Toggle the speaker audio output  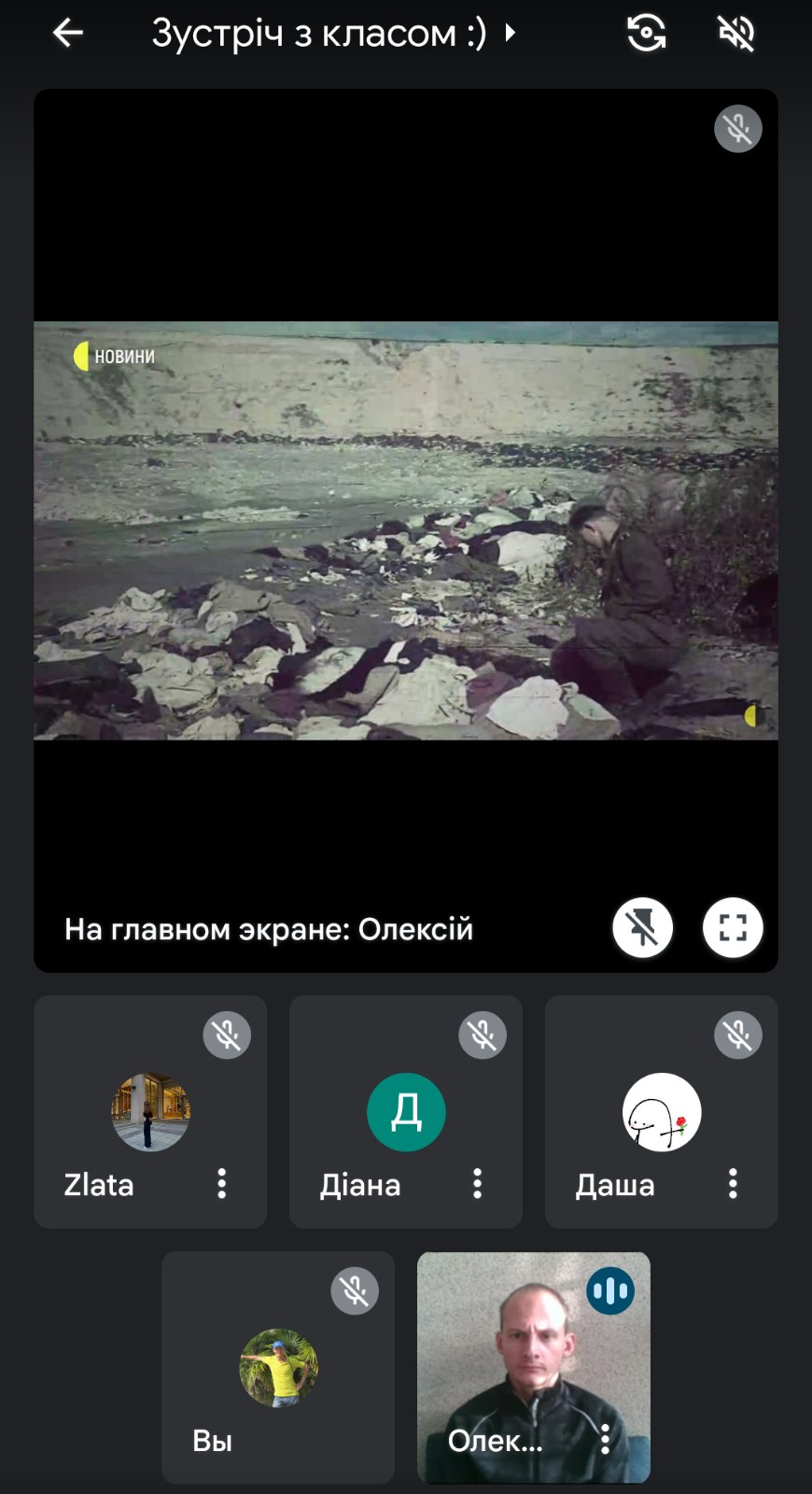coord(736,34)
